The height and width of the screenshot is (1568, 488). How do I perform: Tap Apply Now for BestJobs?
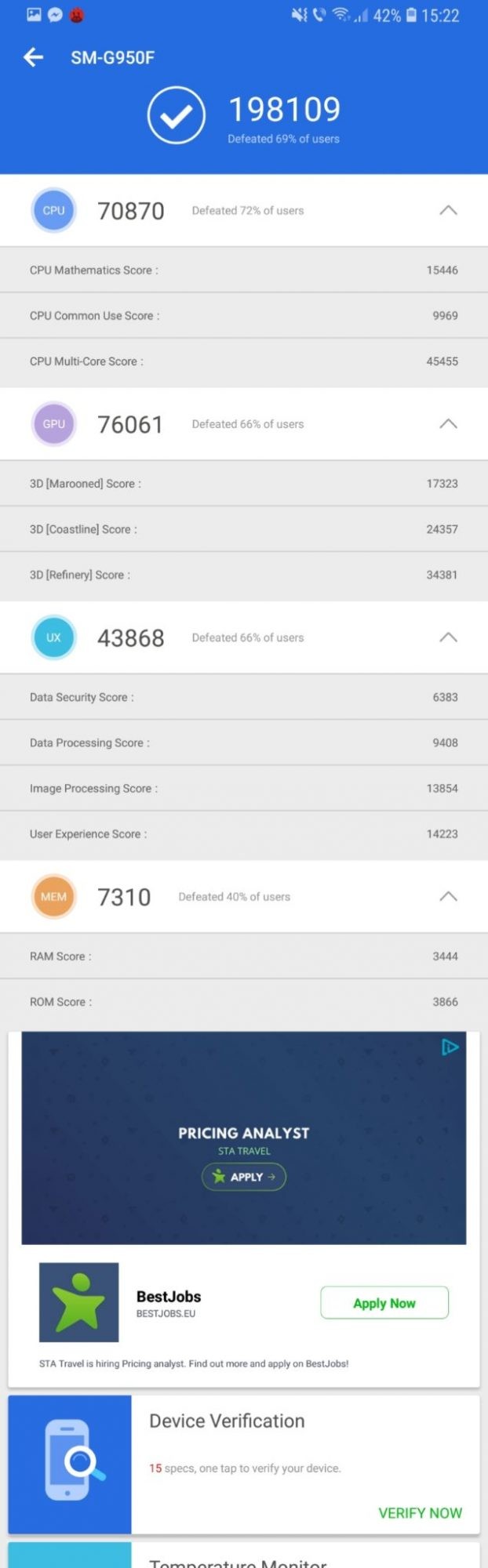tap(384, 1303)
